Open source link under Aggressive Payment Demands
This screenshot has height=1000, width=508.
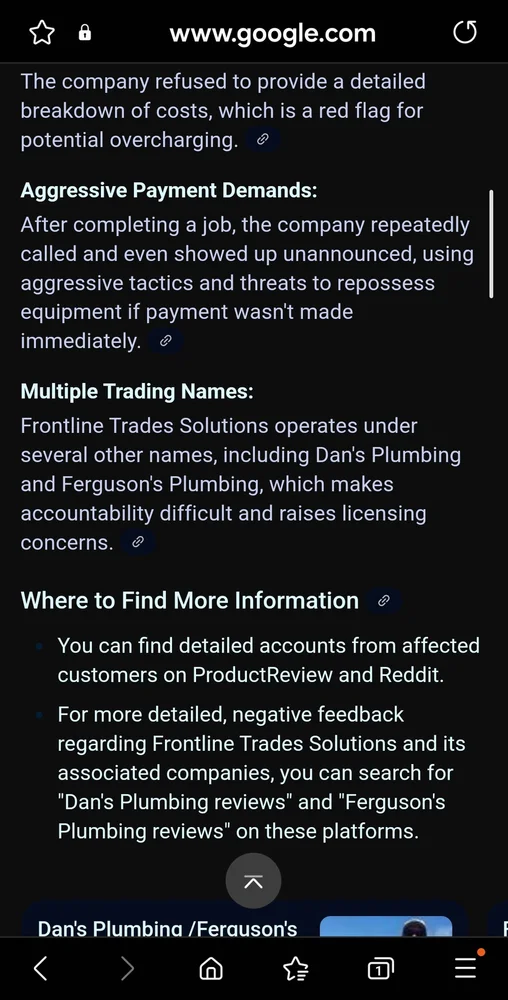click(165, 341)
